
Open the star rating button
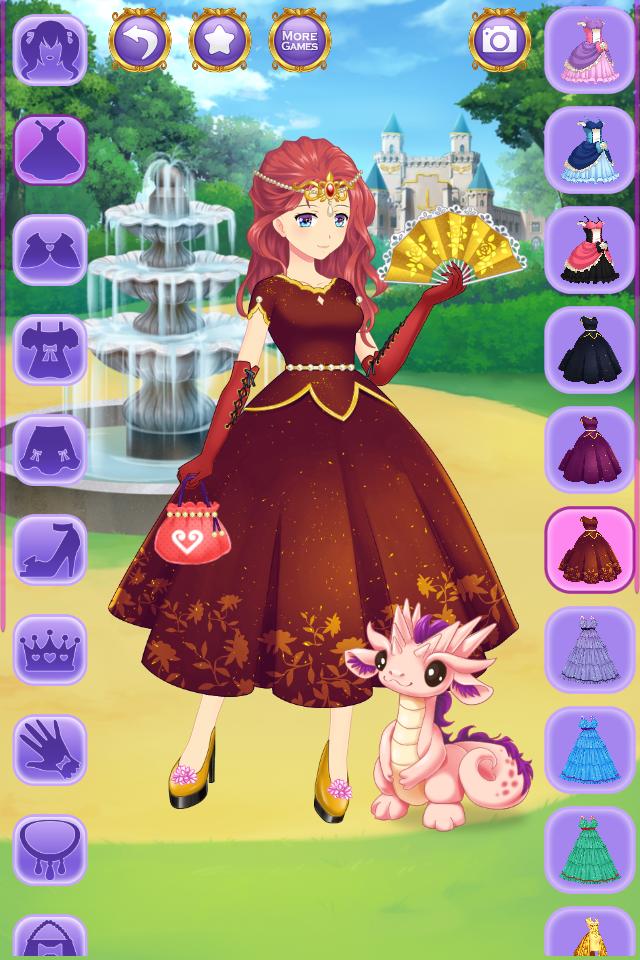tap(220, 41)
